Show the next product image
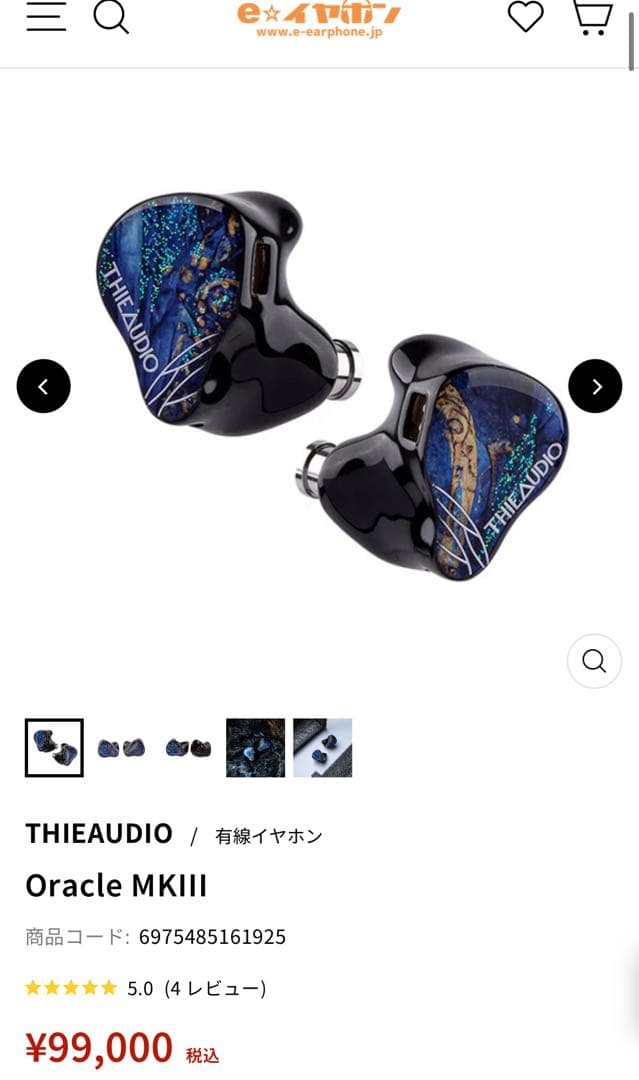639x1080 pixels. pos(595,386)
